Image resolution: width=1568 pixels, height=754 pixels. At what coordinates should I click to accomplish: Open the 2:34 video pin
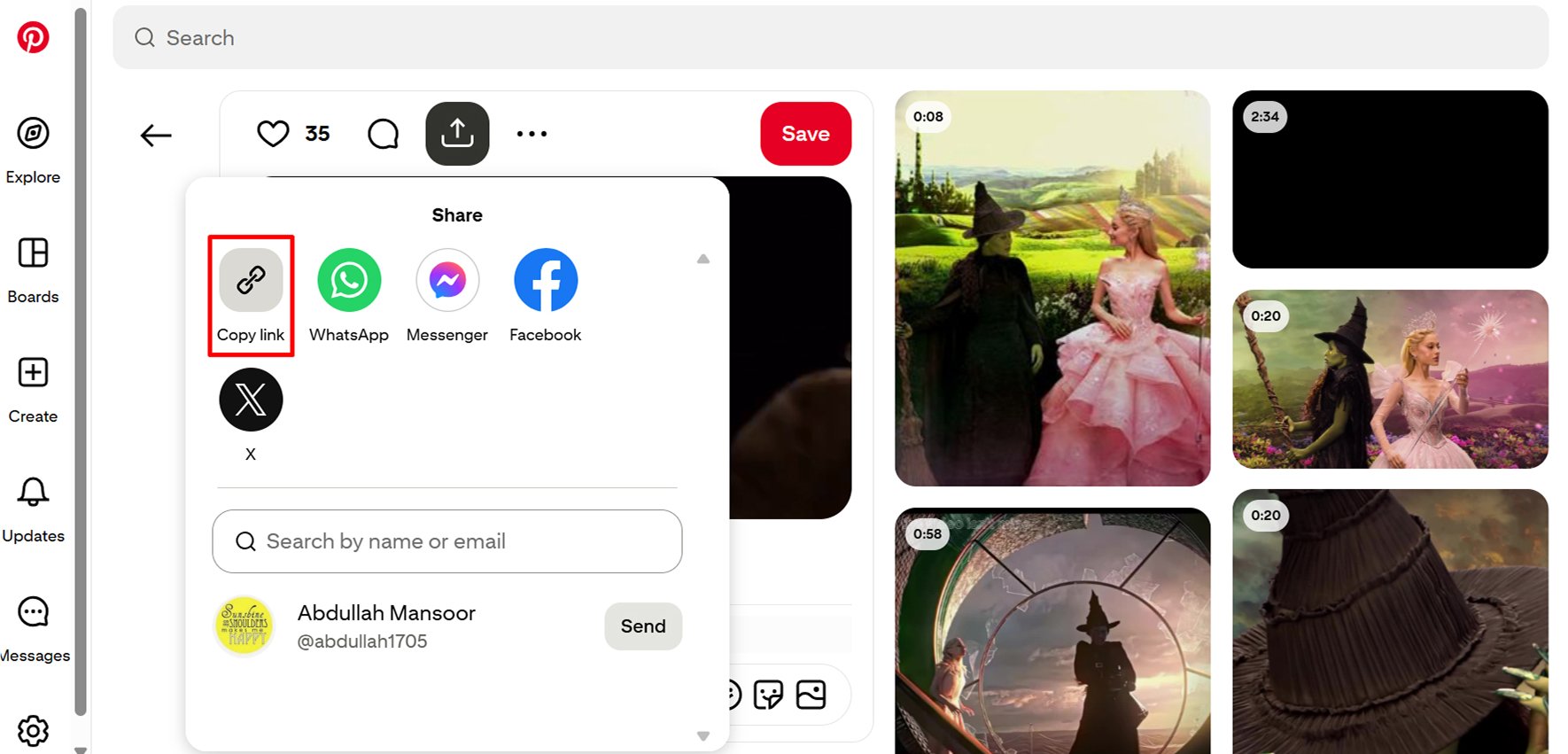click(x=1390, y=179)
